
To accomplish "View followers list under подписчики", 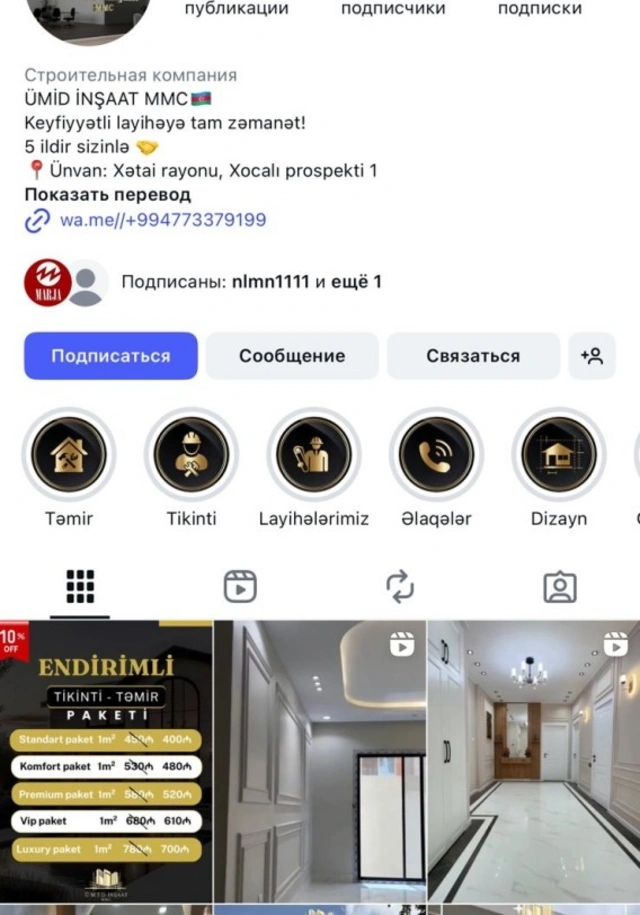I will click(x=393, y=8).
